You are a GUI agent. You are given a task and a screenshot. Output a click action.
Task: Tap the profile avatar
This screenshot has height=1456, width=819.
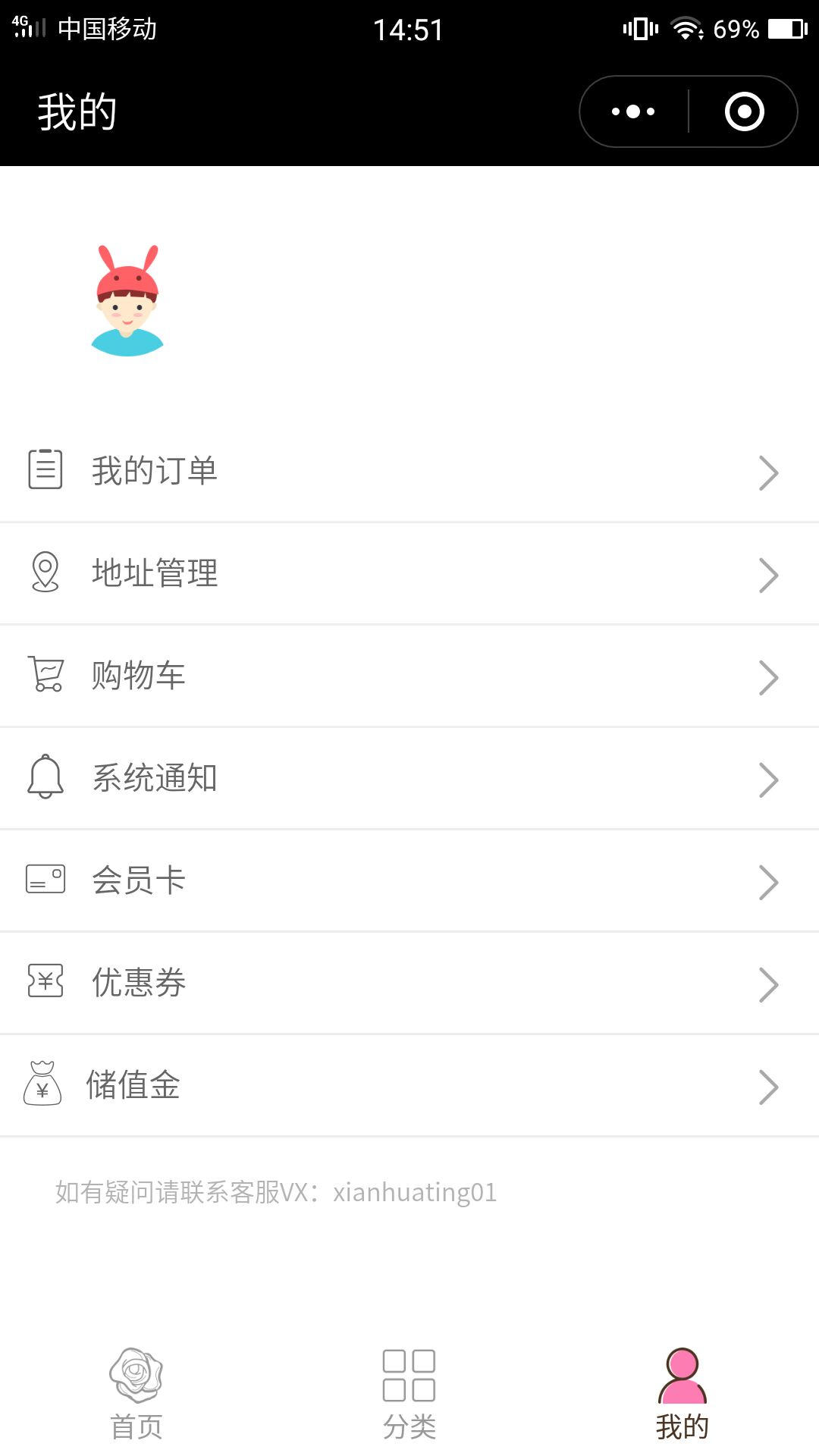pyautogui.click(x=127, y=300)
